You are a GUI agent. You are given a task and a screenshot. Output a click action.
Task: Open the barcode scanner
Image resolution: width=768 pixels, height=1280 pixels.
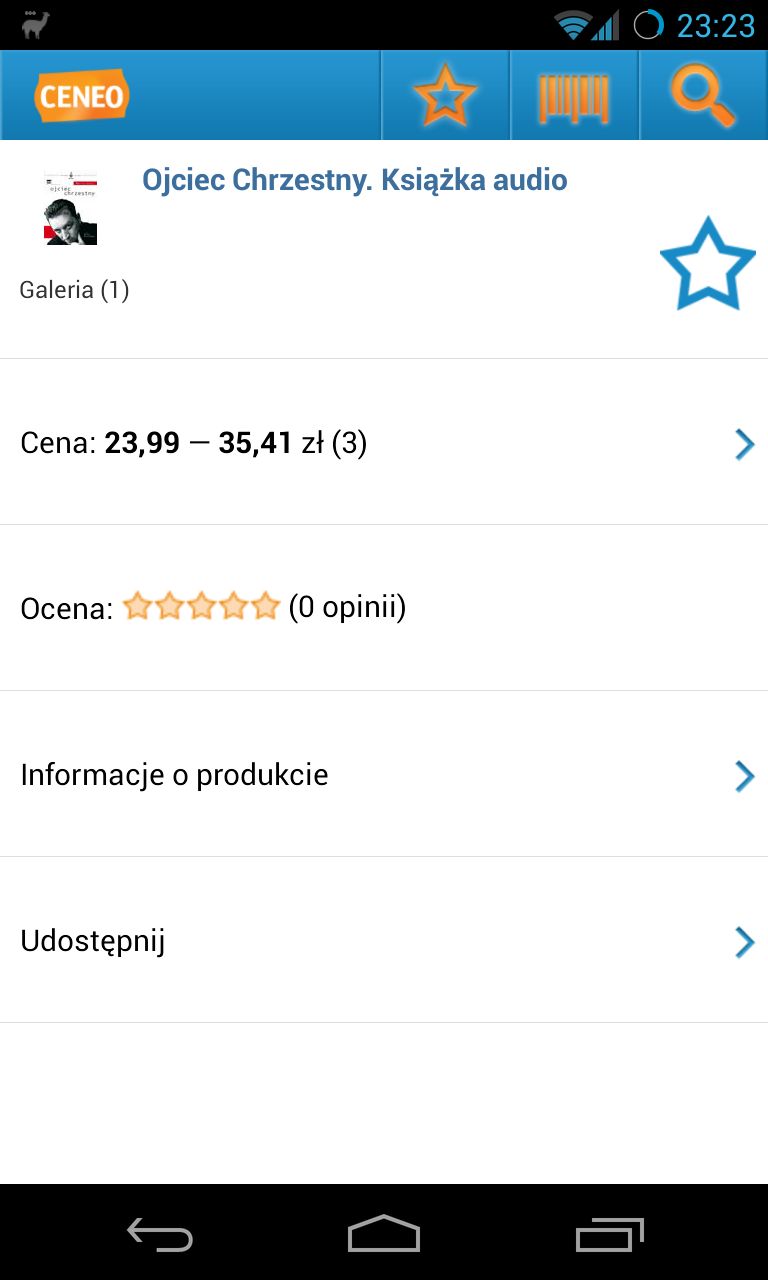574,96
